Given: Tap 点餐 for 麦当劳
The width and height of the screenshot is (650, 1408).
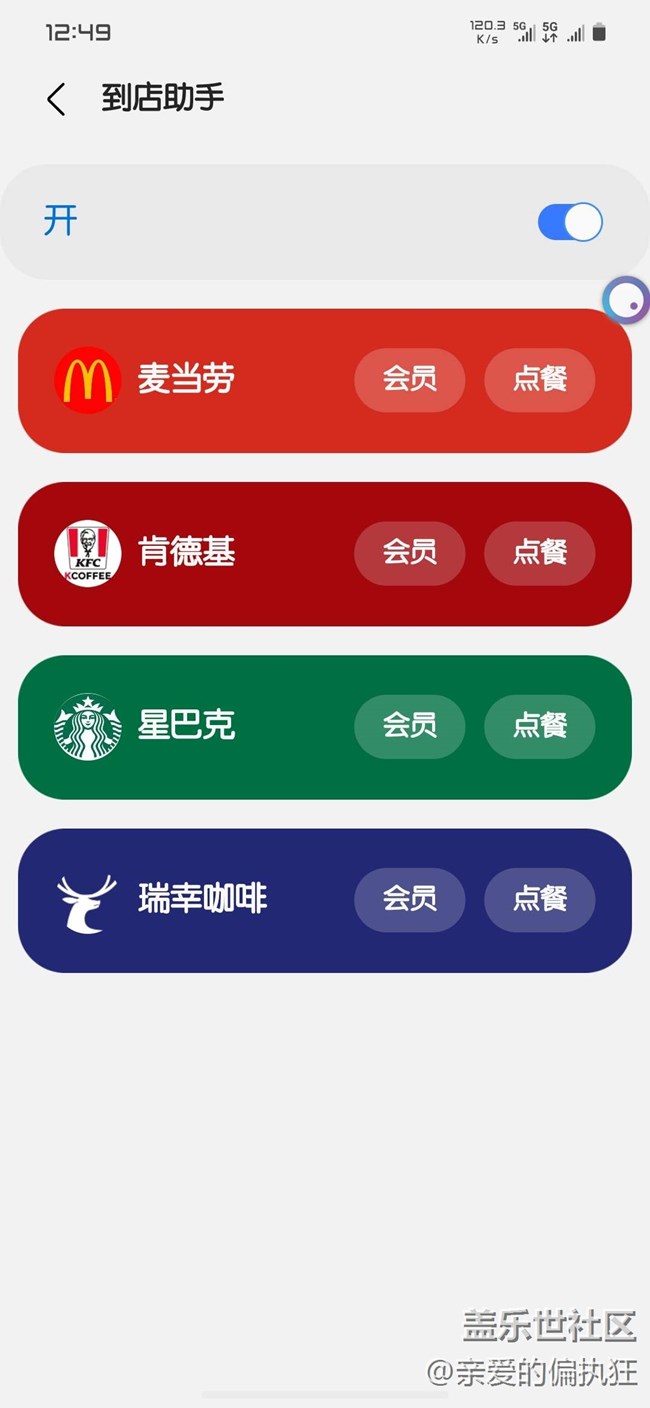Looking at the screenshot, I should tap(540, 379).
